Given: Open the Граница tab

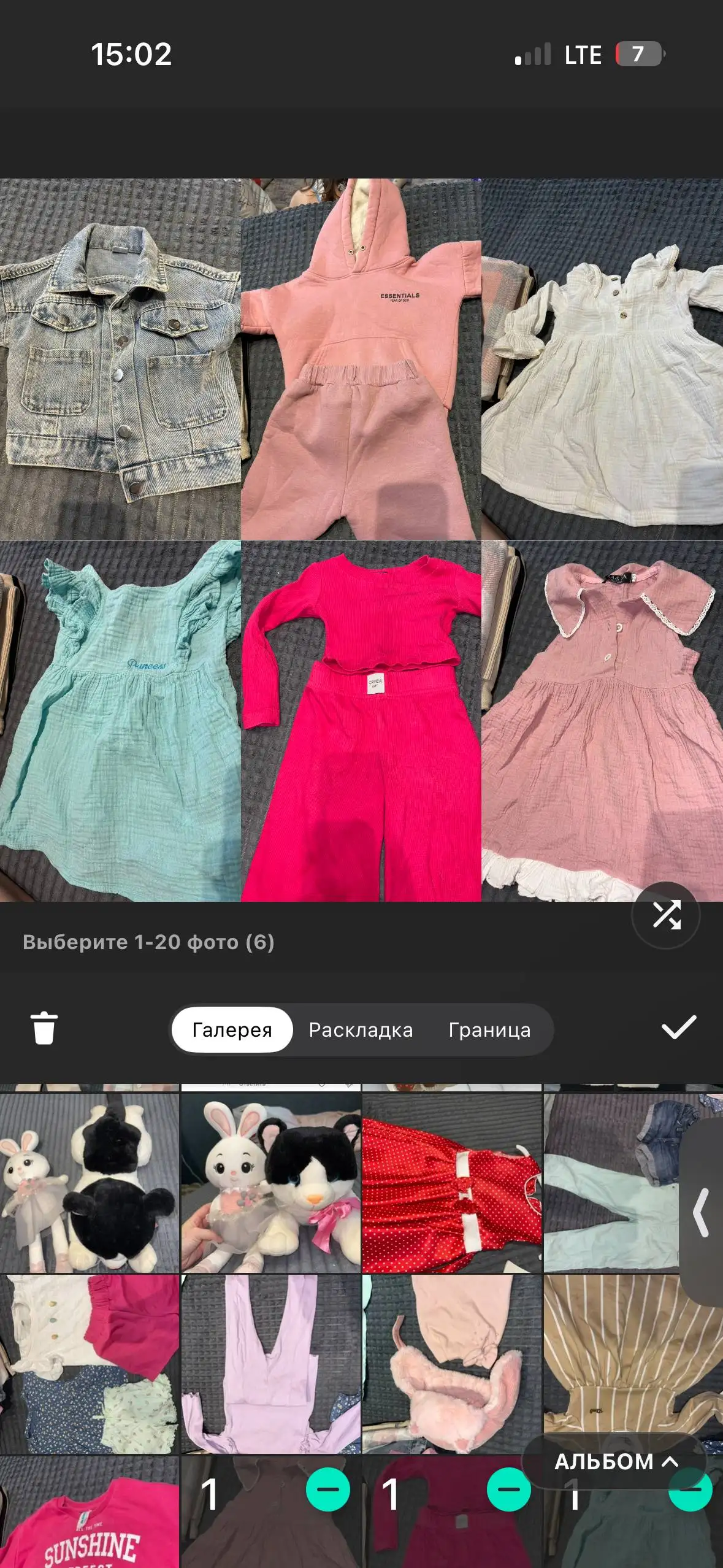Looking at the screenshot, I should click(489, 1029).
